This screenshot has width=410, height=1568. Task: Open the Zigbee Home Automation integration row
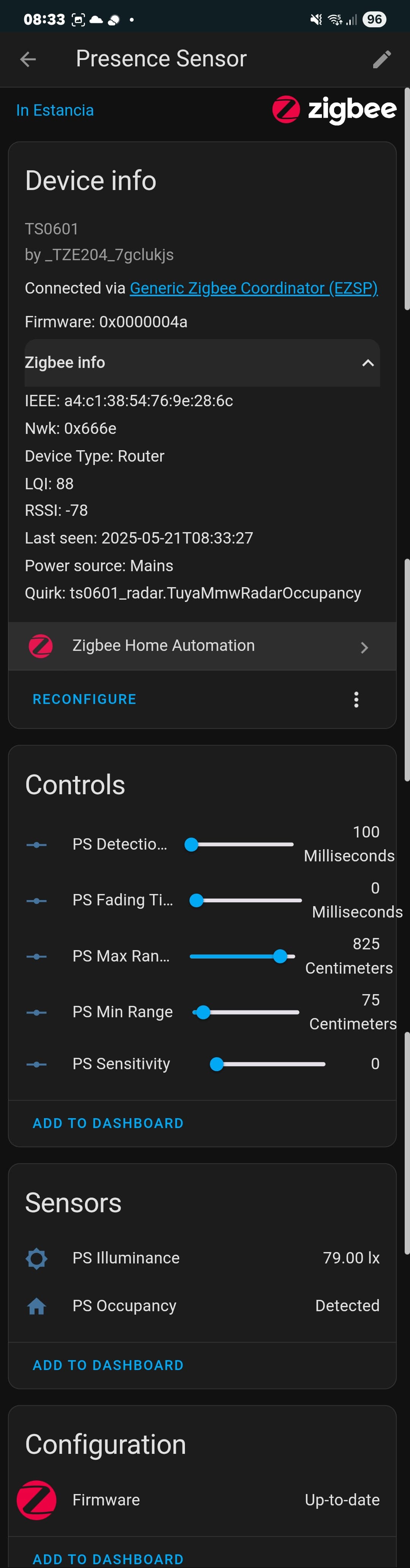[x=202, y=646]
